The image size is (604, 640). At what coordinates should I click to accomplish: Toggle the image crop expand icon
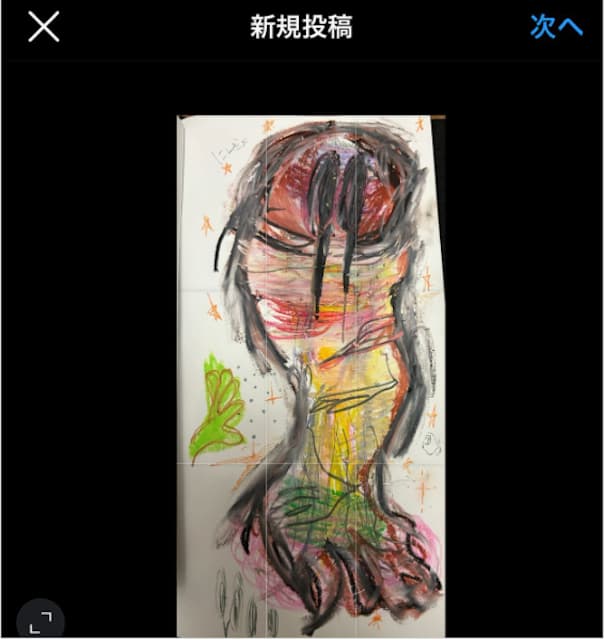[40, 620]
